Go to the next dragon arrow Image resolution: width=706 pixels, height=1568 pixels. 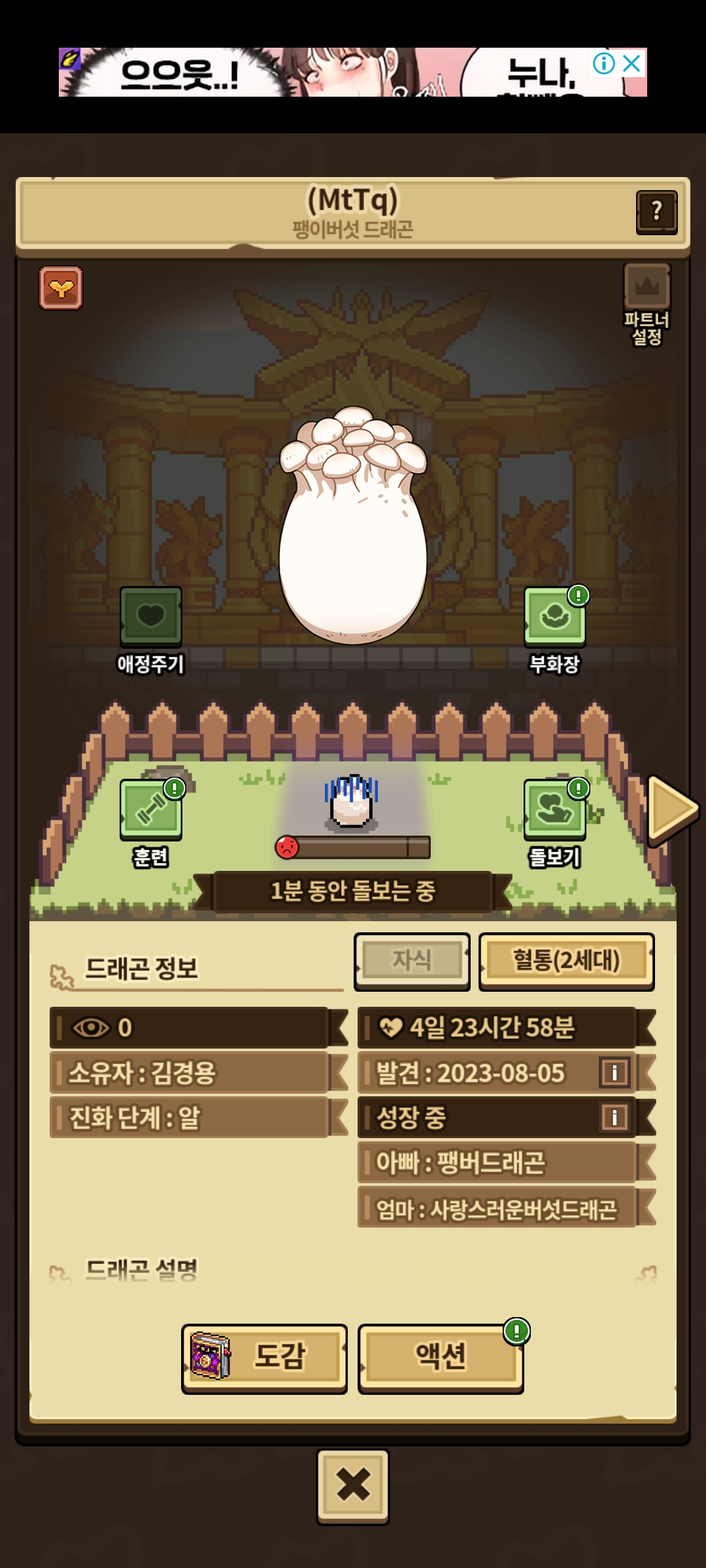[x=672, y=810]
